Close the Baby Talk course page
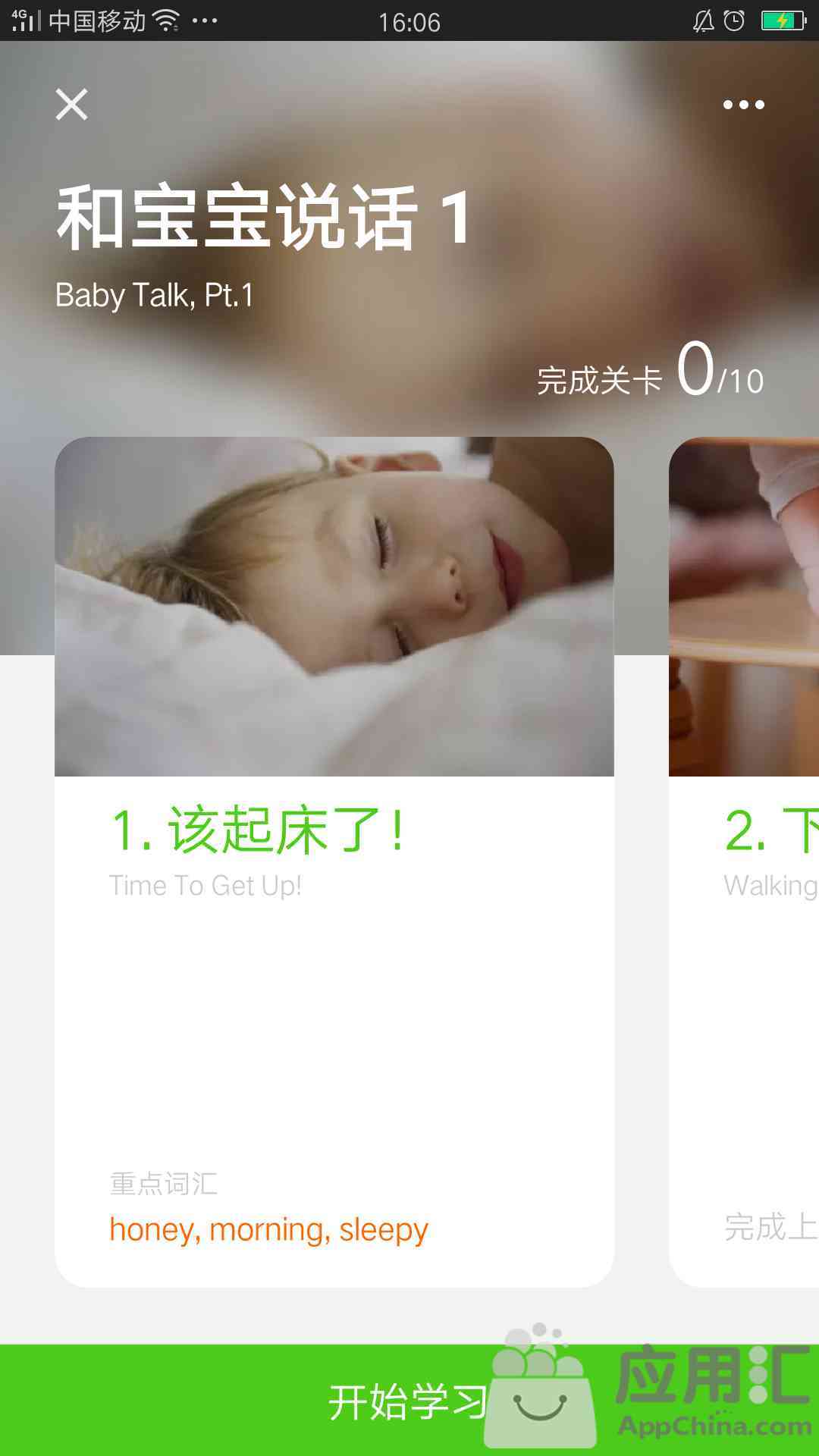The image size is (819, 1456). pyautogui.click(x=72, y=105)
